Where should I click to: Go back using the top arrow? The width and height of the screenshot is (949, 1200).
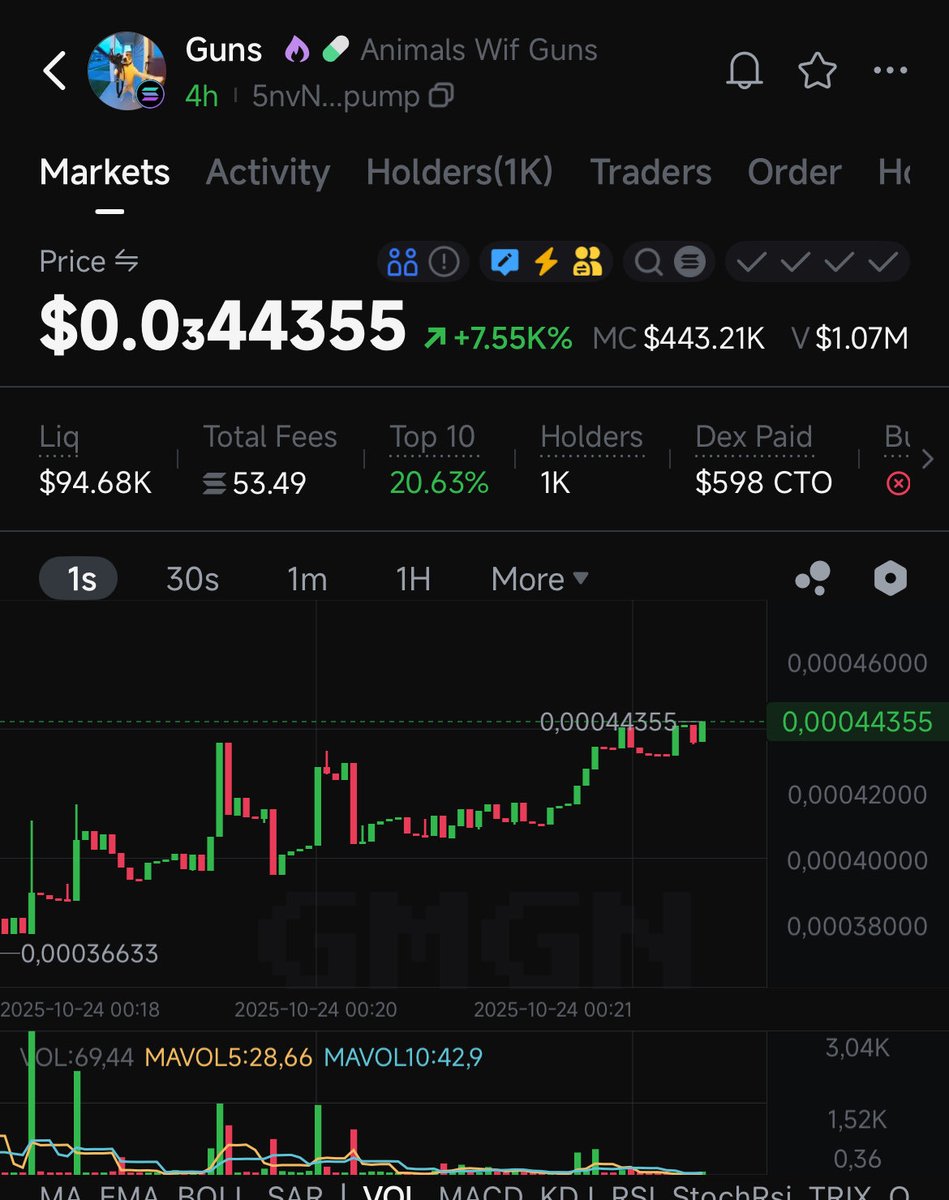point(54,71)
